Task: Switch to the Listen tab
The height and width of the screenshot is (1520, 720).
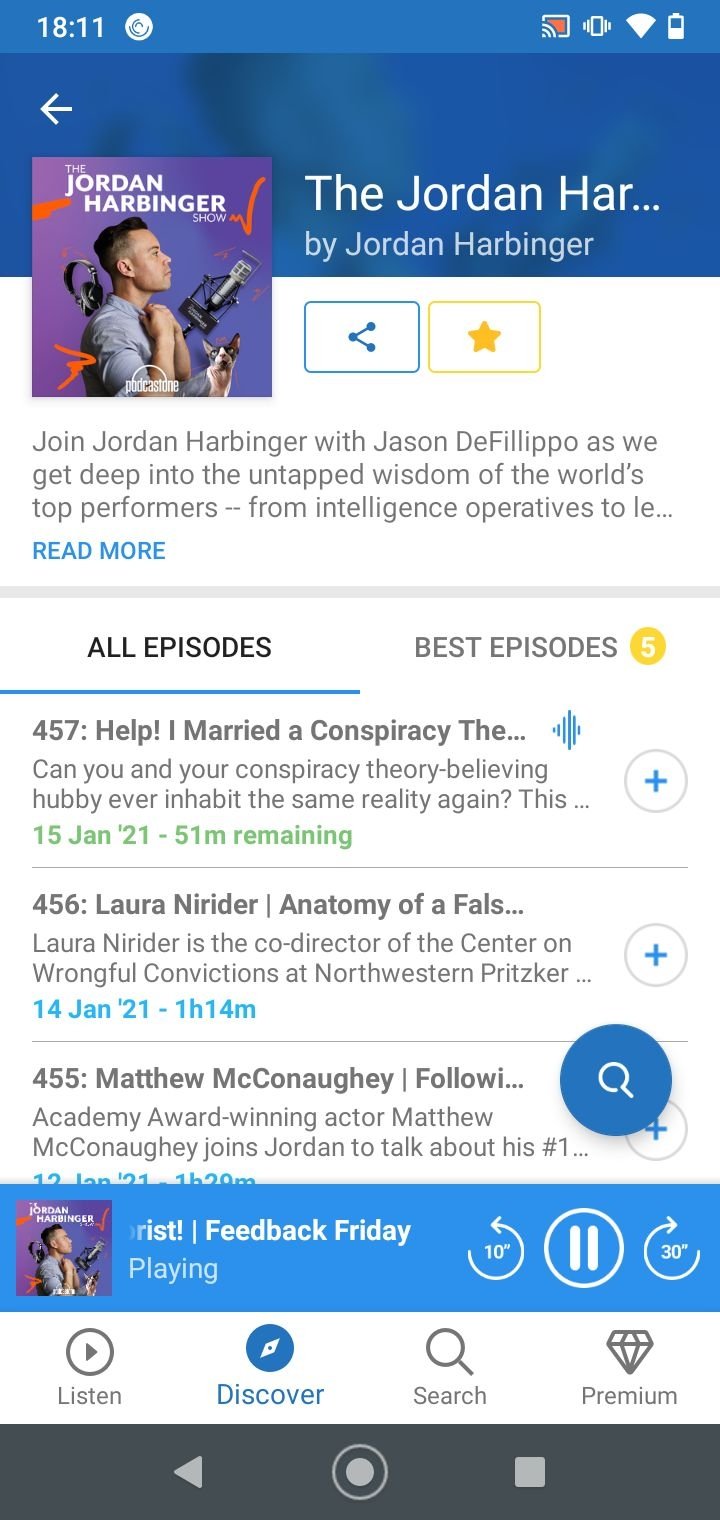Action: click(90, 1368)
